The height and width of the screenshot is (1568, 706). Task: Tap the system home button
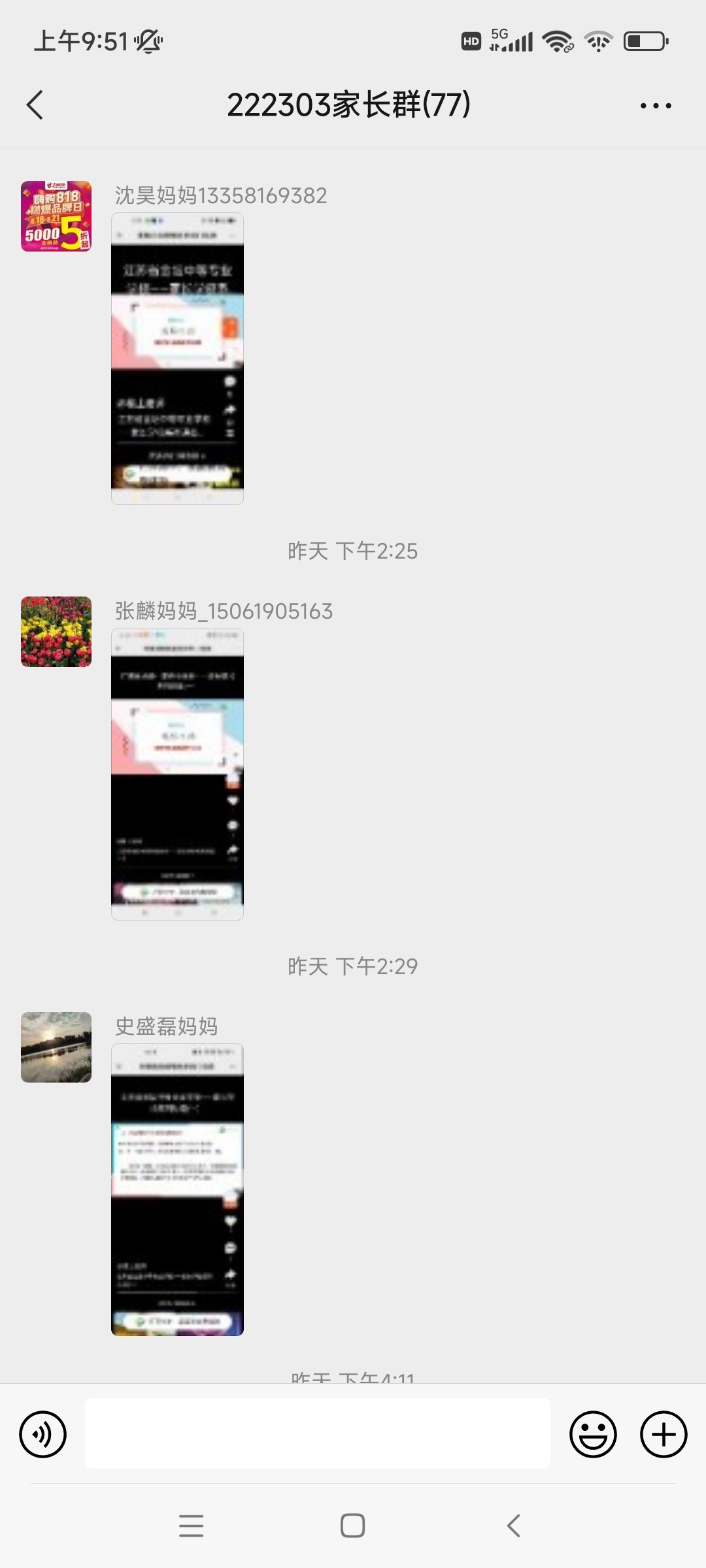pyautogui.click(x=352, y=1526)
